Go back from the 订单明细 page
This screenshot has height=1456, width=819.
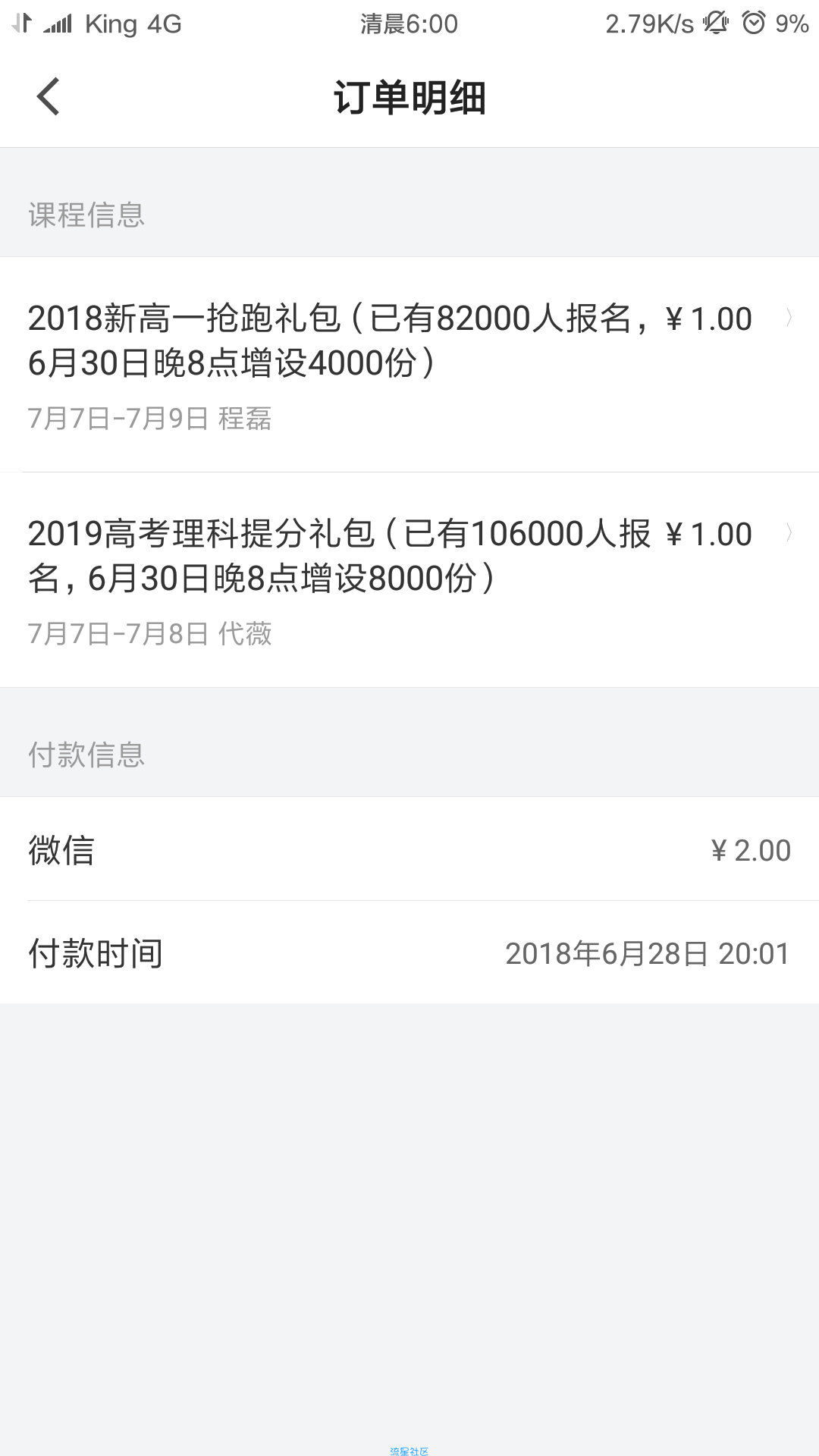[x=48, y=97]
